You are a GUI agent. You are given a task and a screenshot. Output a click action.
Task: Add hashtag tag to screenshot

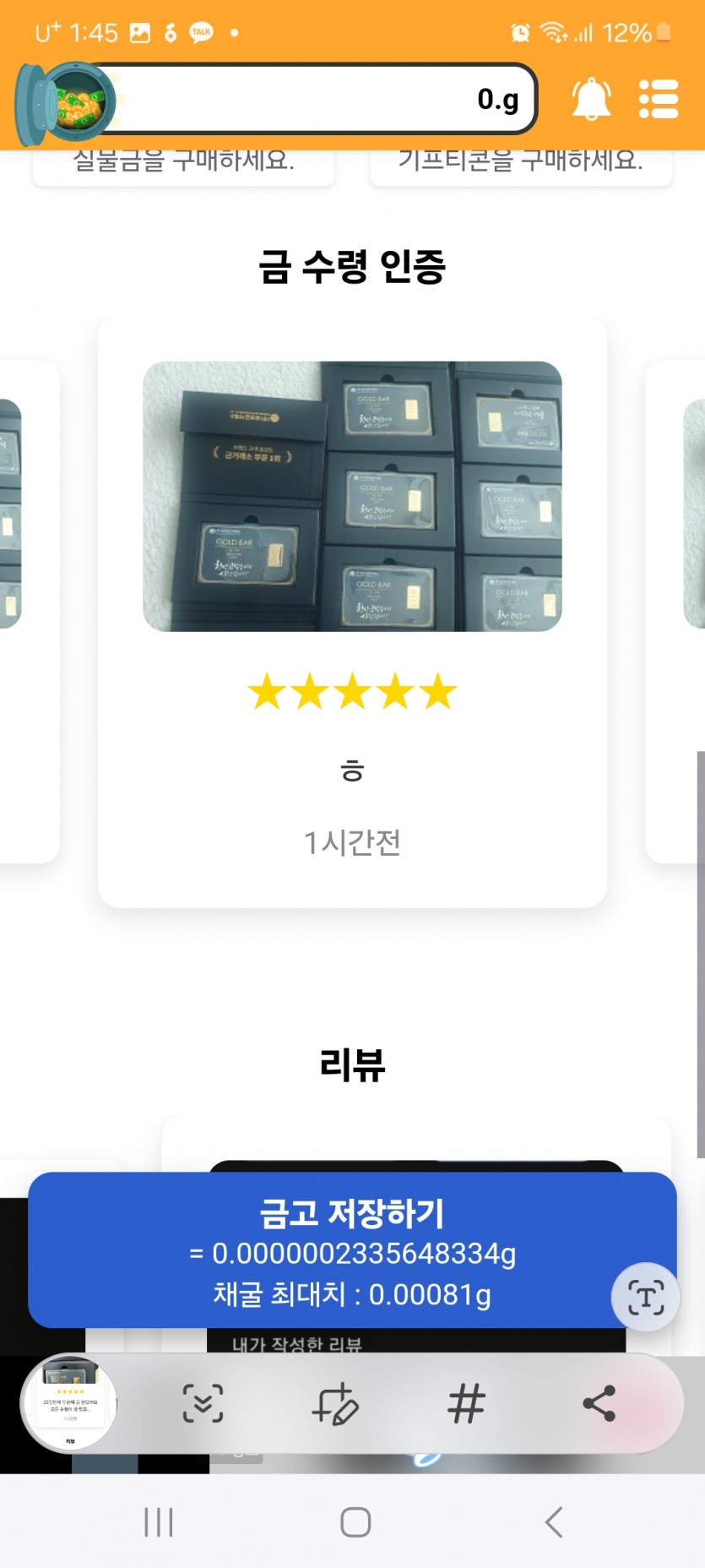pyautogui.click(x=466, y=1403)
